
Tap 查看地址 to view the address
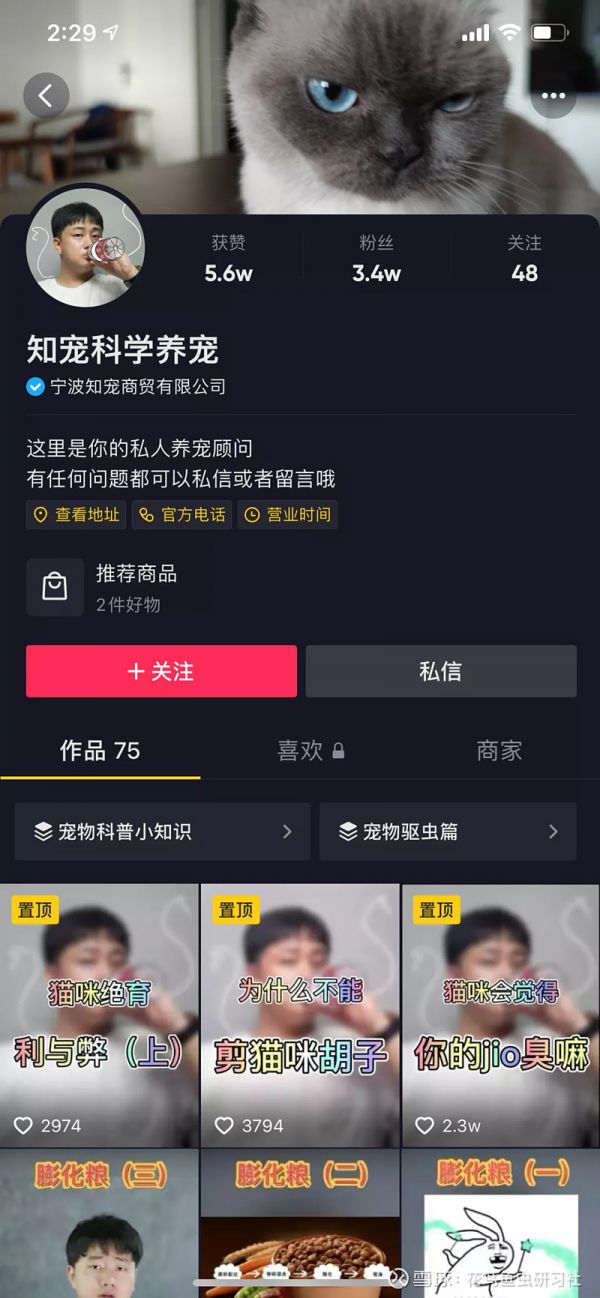[x=76, y=515]
